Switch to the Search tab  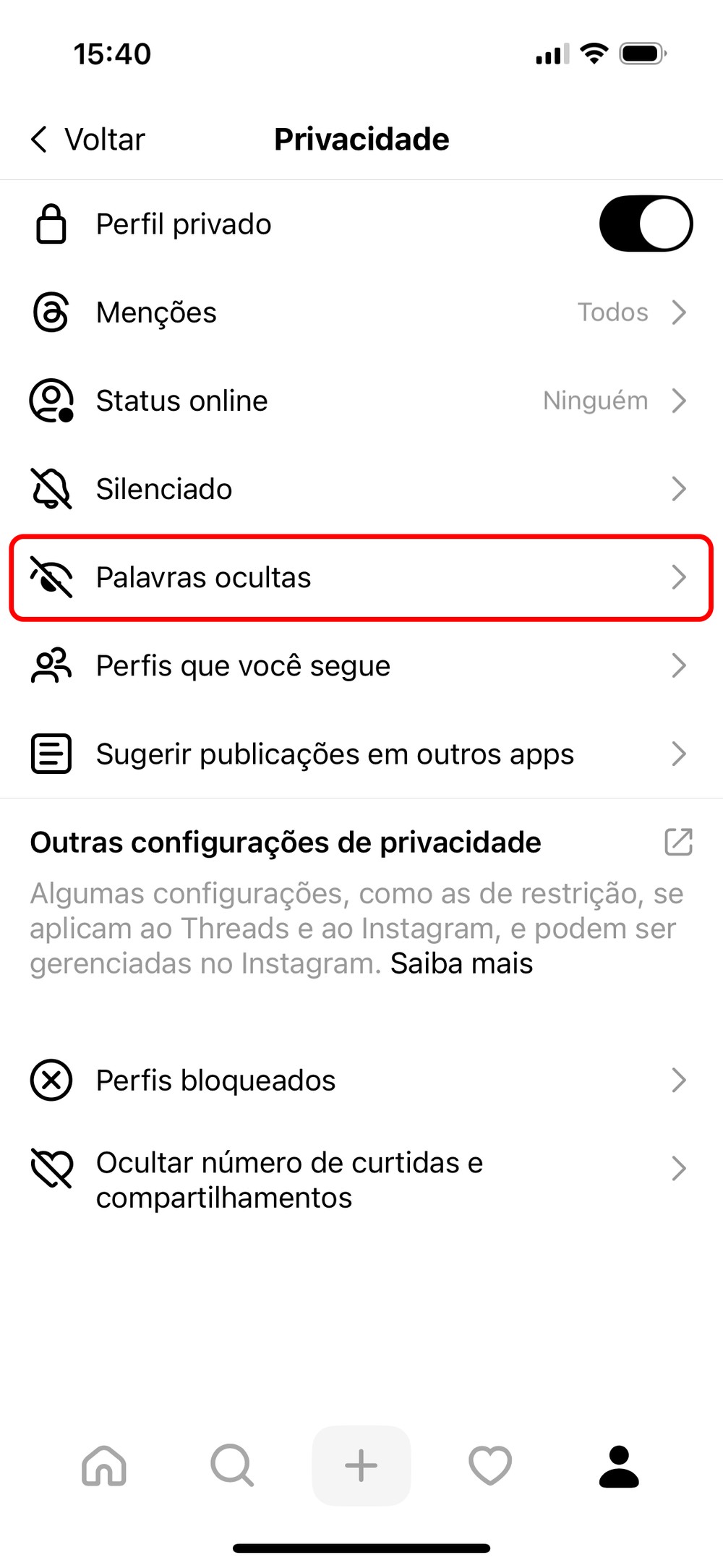pos(232,1466)
